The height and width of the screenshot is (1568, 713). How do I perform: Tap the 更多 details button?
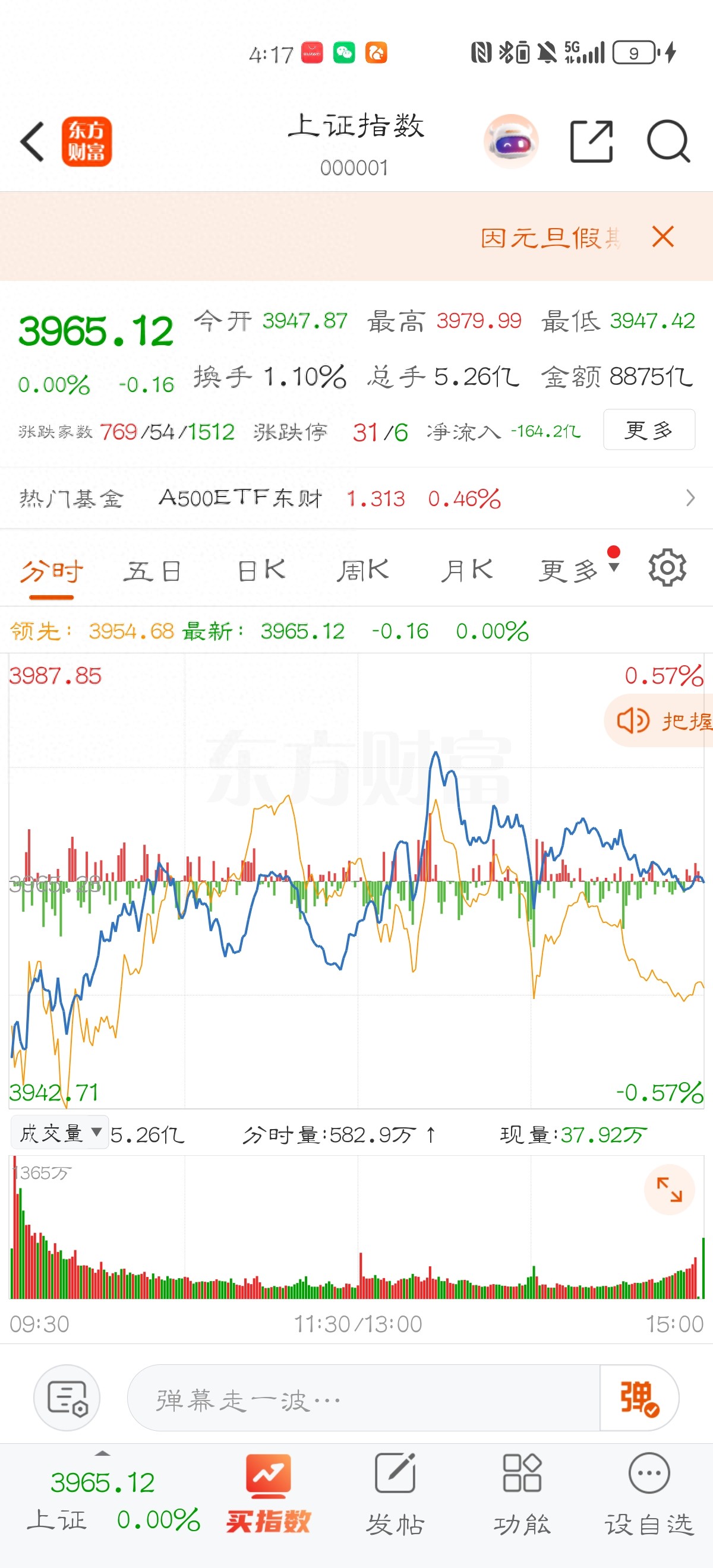click(x=649, y=429)
